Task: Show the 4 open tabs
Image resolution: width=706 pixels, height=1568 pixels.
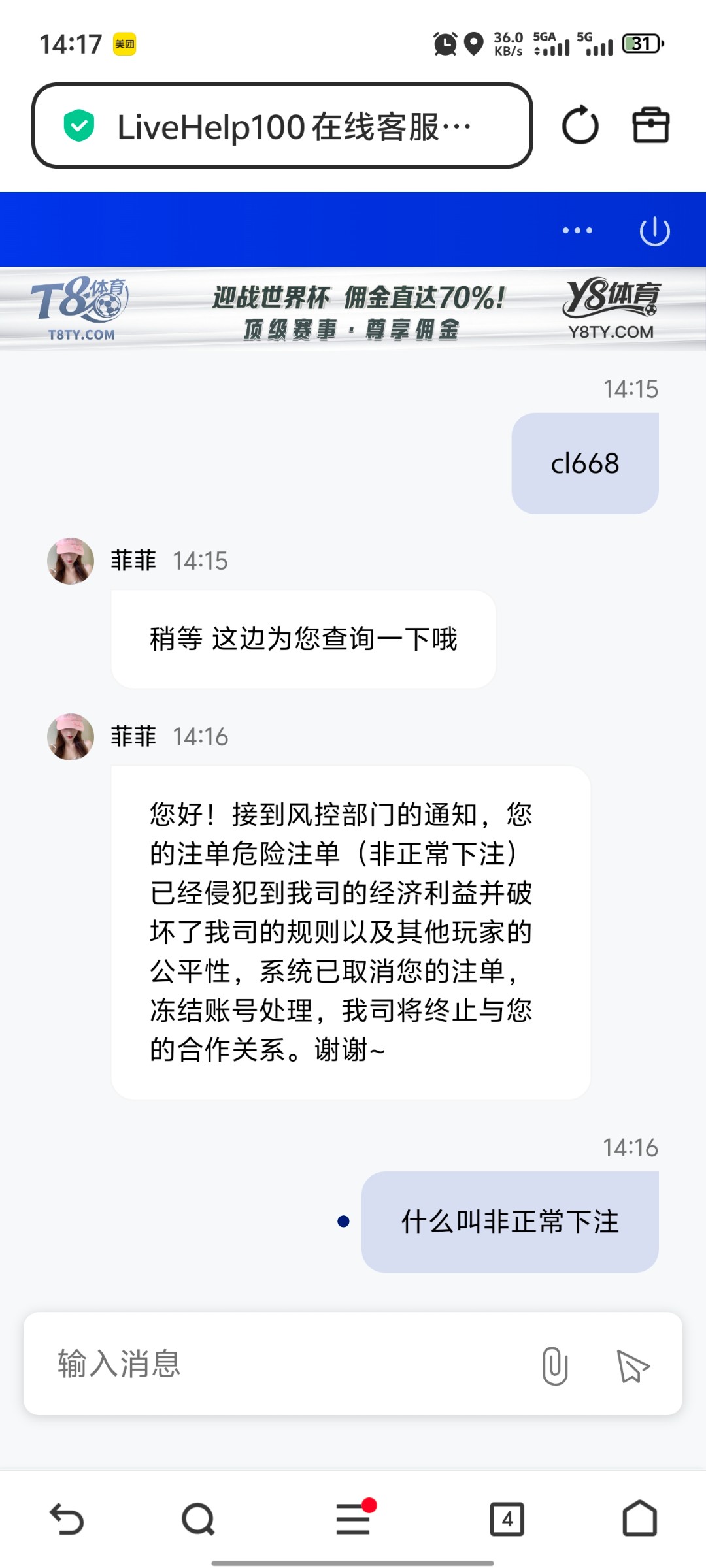Action: 507,1519
